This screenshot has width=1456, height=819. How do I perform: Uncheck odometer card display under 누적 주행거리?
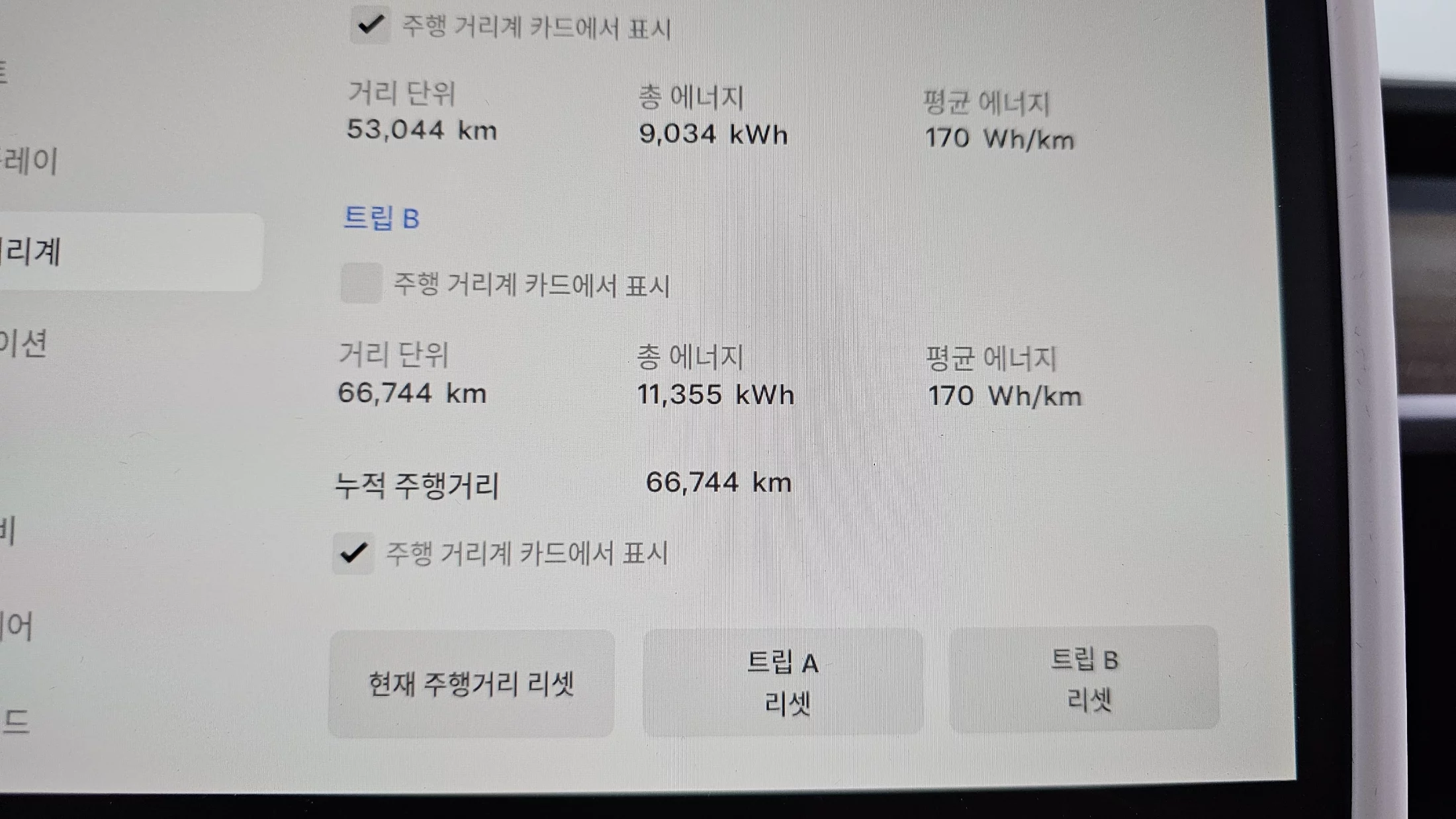point(353,553)
